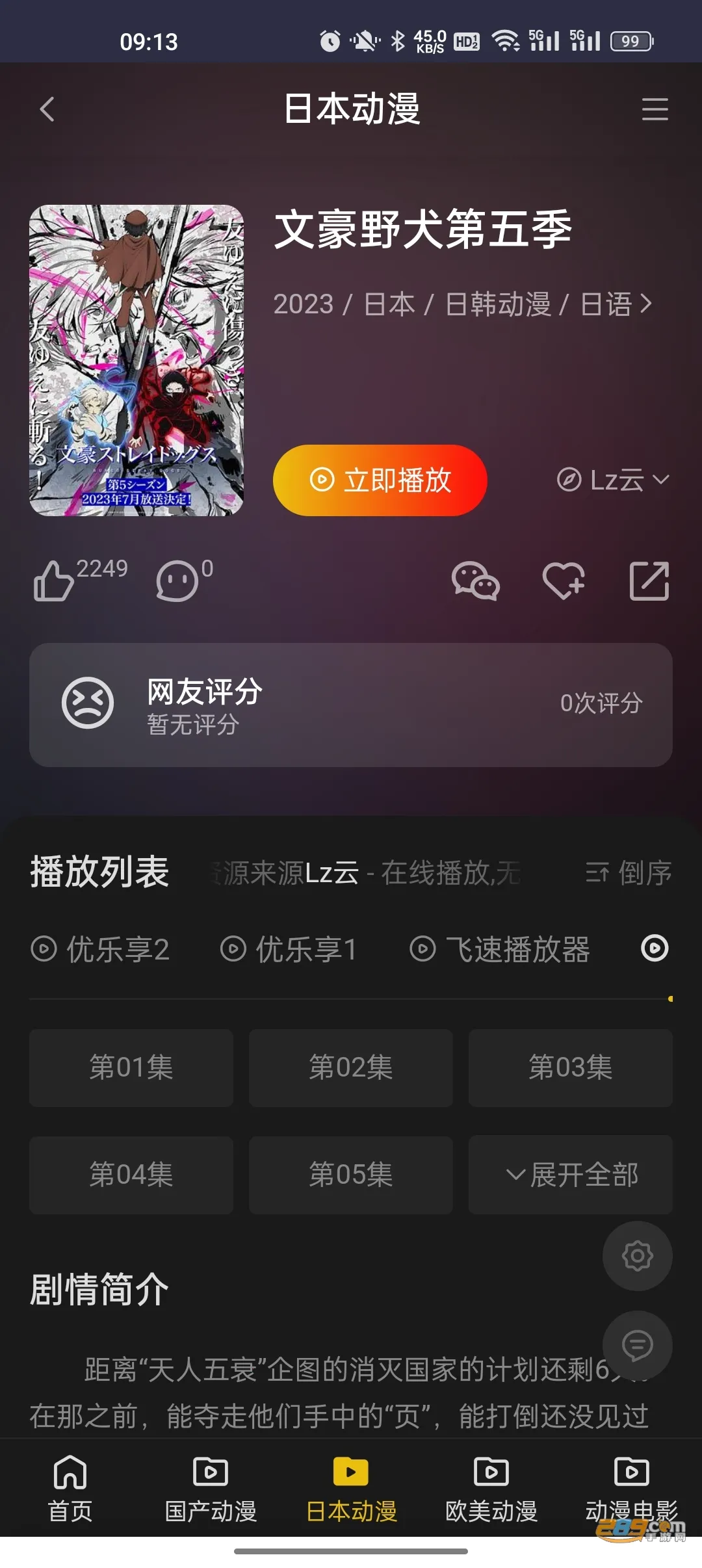Reverse episode order with 倒序
This screenshot has height=1568, width=702.
click(629, 872)
